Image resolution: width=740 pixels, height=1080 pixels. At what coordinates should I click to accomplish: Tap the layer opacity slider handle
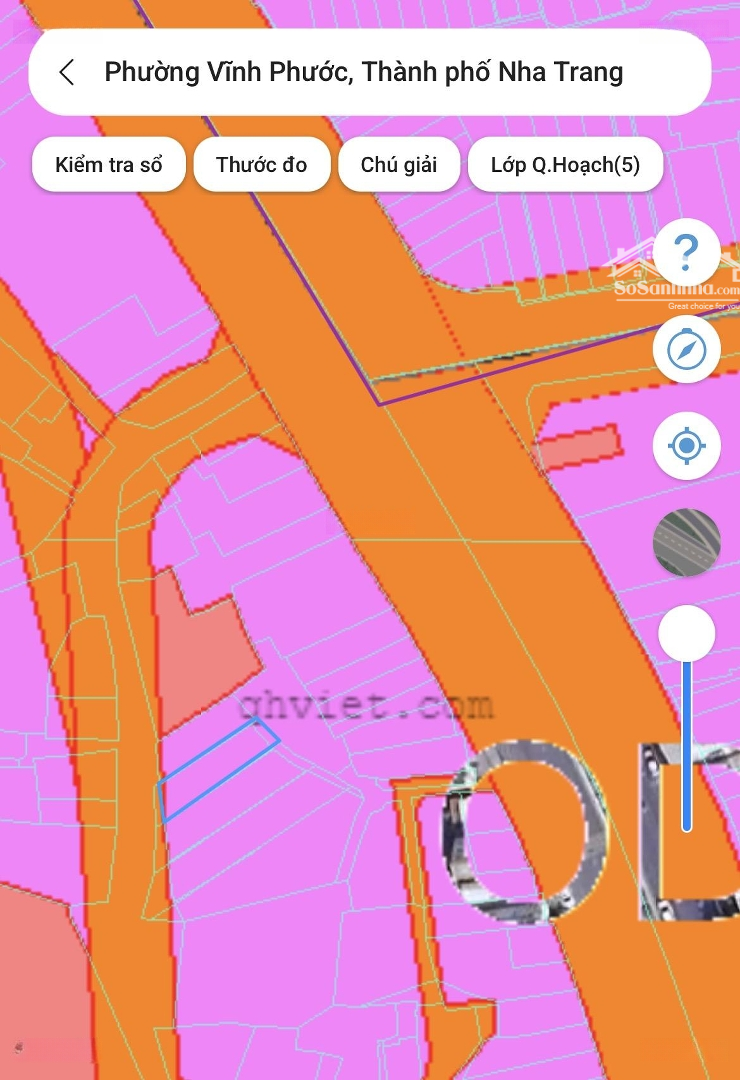coord(687,633)
